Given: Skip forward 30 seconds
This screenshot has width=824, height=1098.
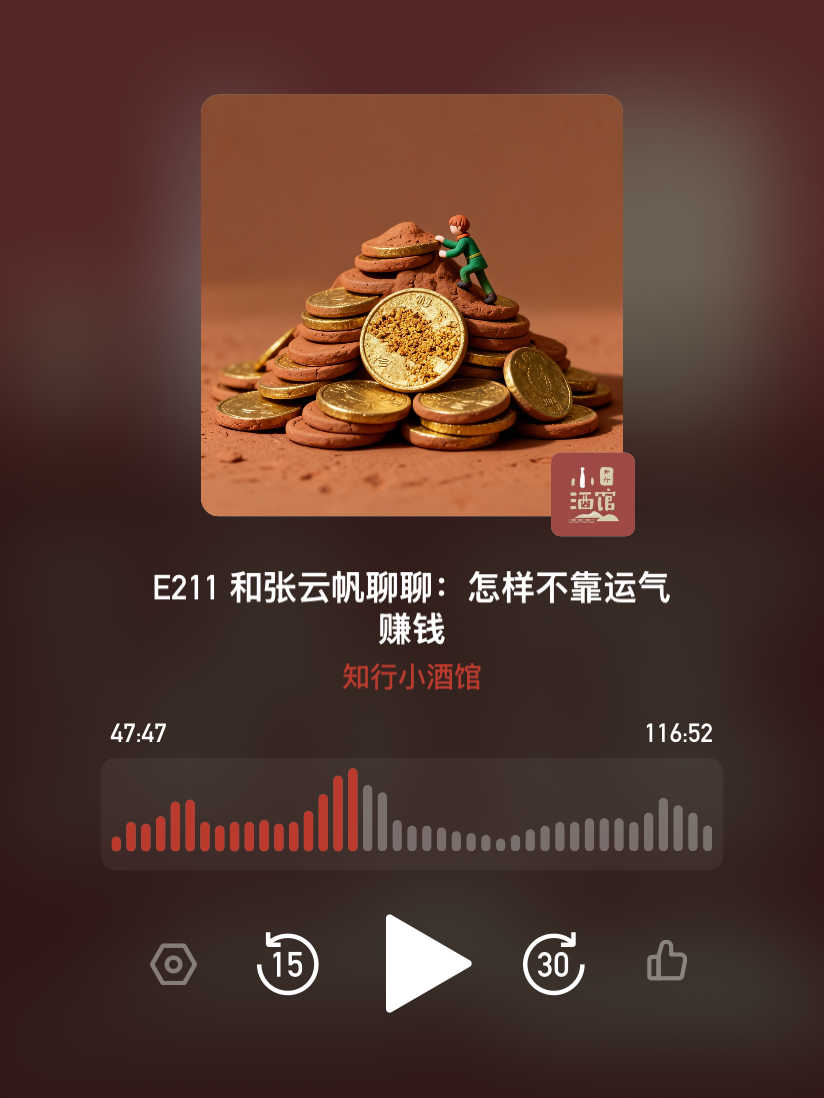Looking at the screenshot, I should click(x=554, y=964).
